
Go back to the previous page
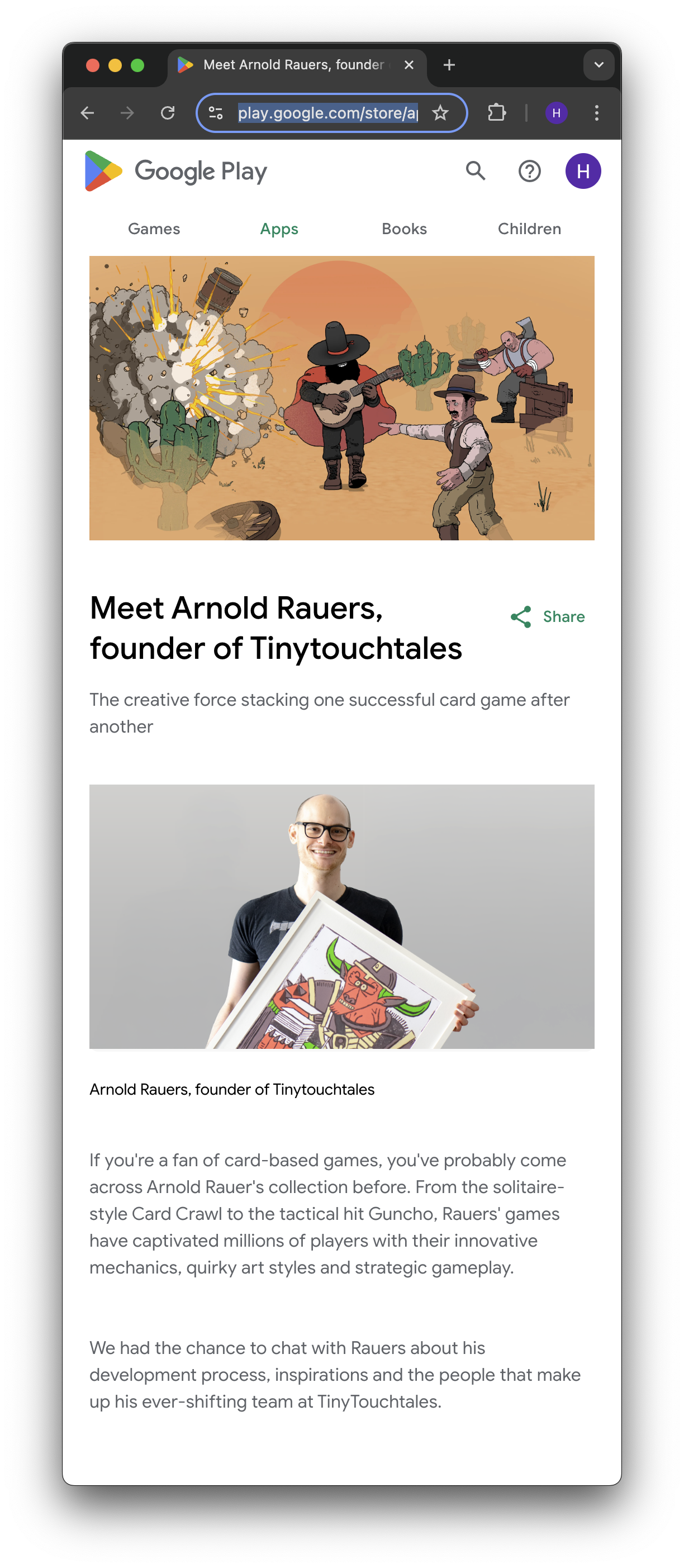[88, 113]
